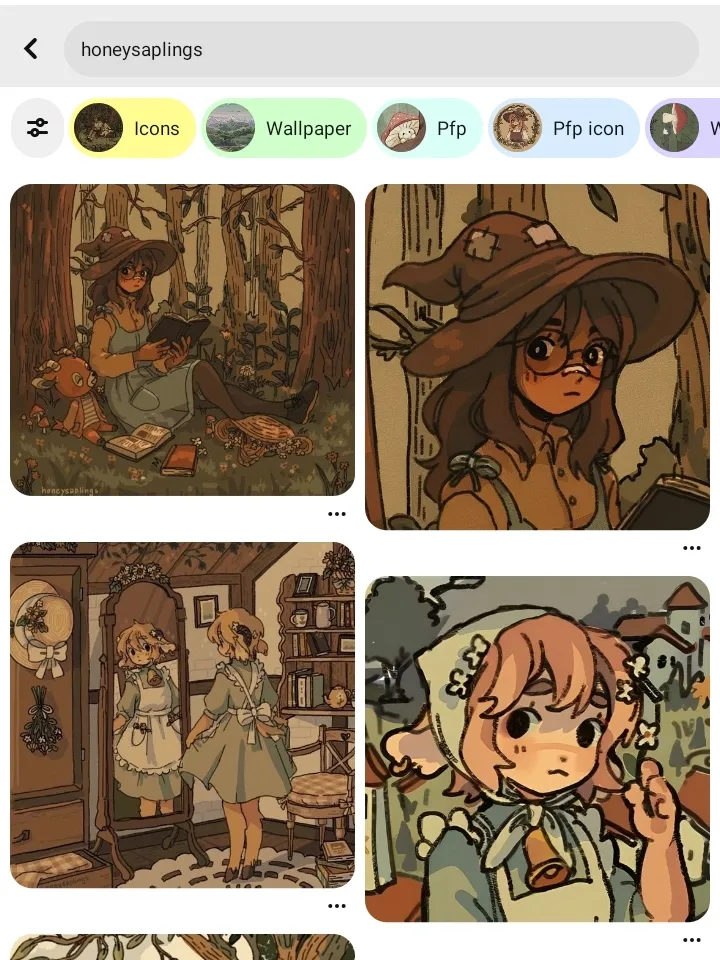View the girl at mirror pin
Viewport: 720px width, 960px height.
[x=182, y=715]
